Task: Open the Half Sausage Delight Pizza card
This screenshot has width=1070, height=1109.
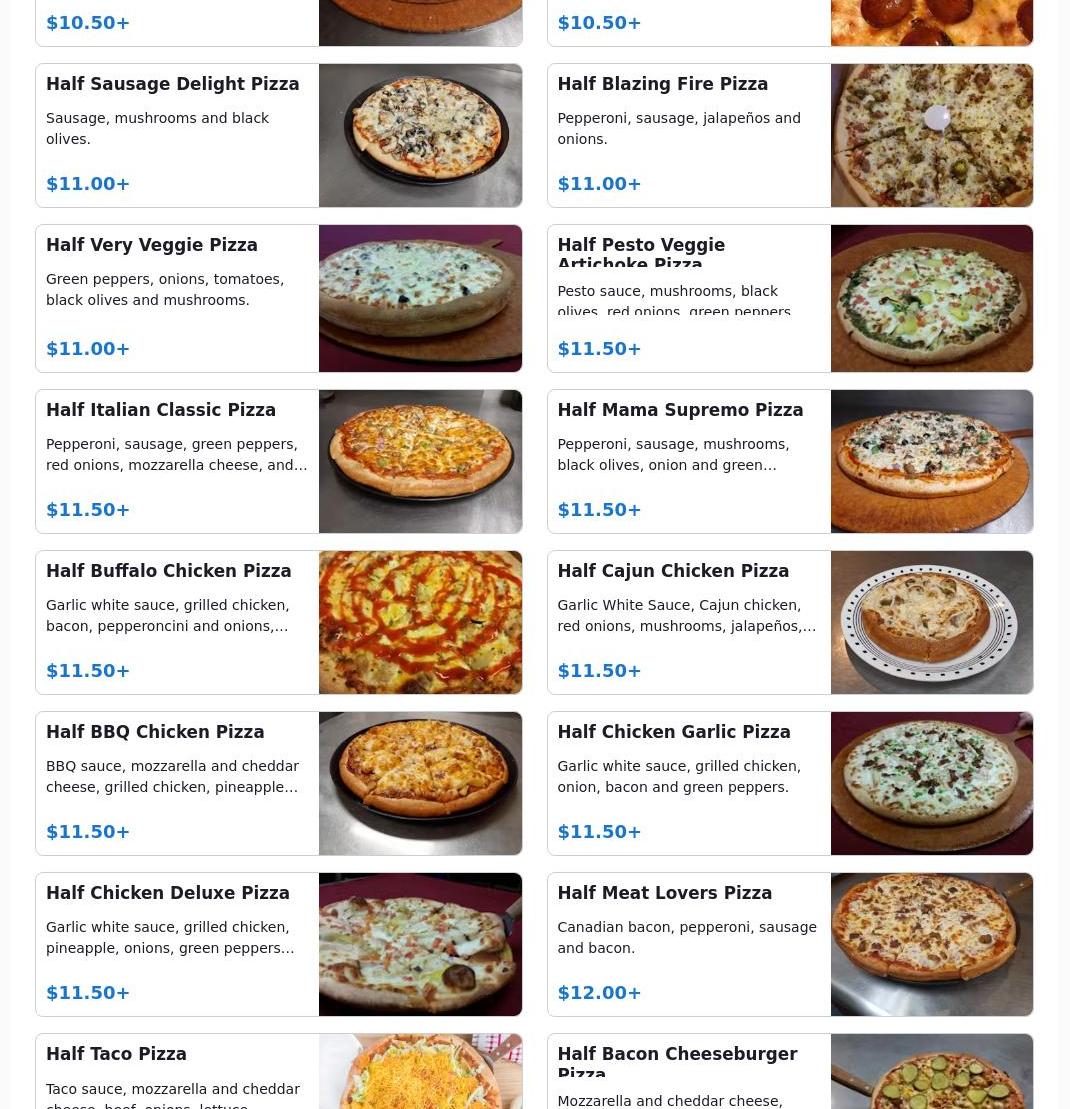Action: click(x=278, y=136)
